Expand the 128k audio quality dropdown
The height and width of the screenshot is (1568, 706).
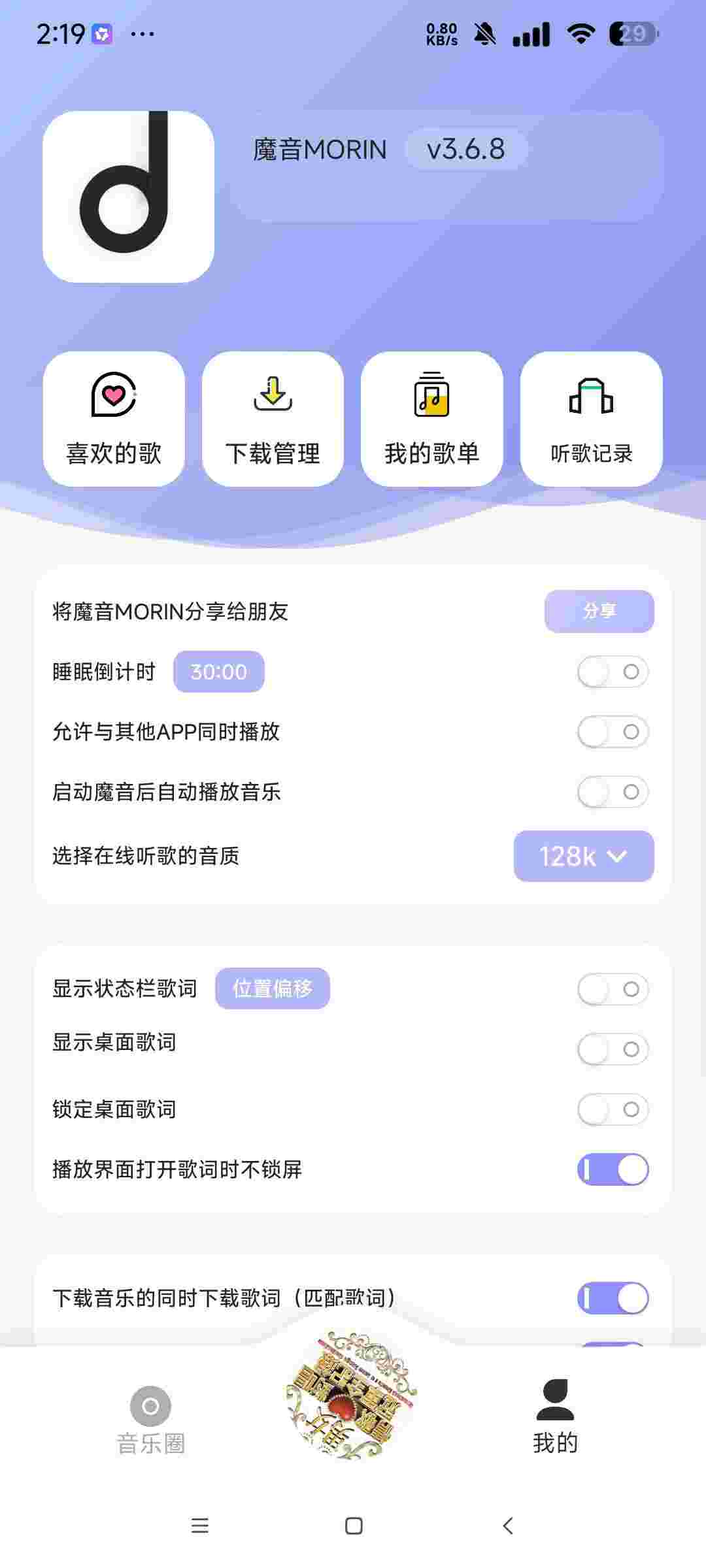point(583,856)
